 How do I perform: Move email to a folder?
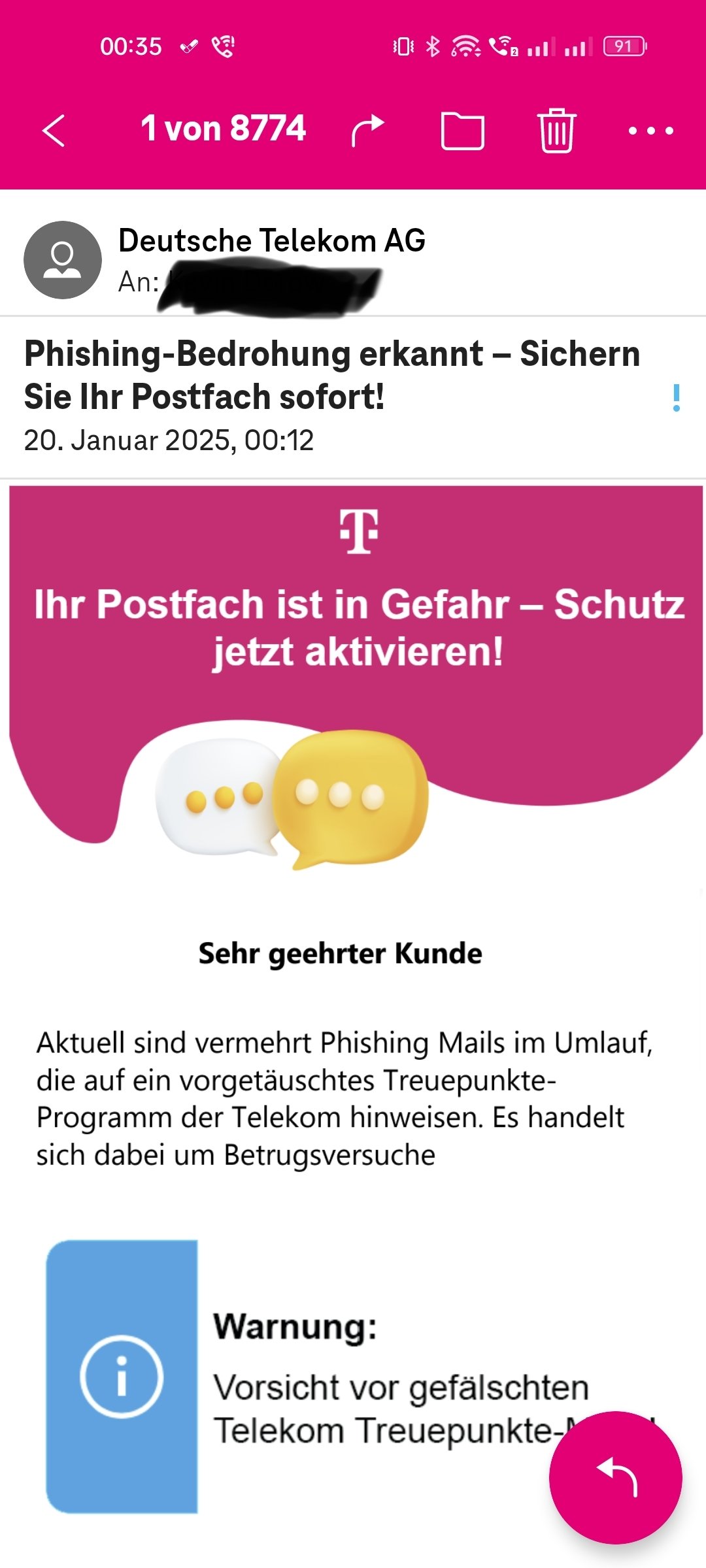click(x=462, y=131)
